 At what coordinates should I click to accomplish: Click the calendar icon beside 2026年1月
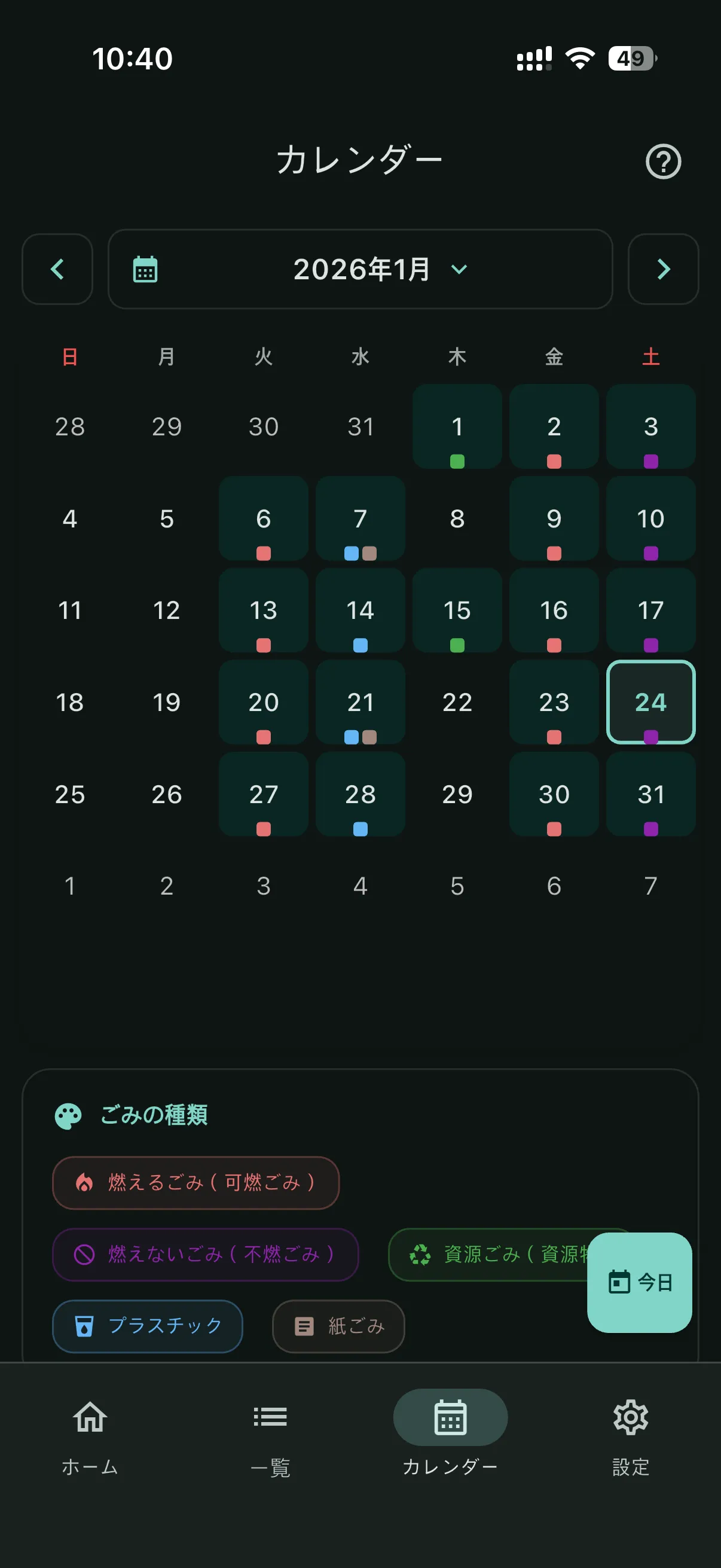[x=146, y=270]
